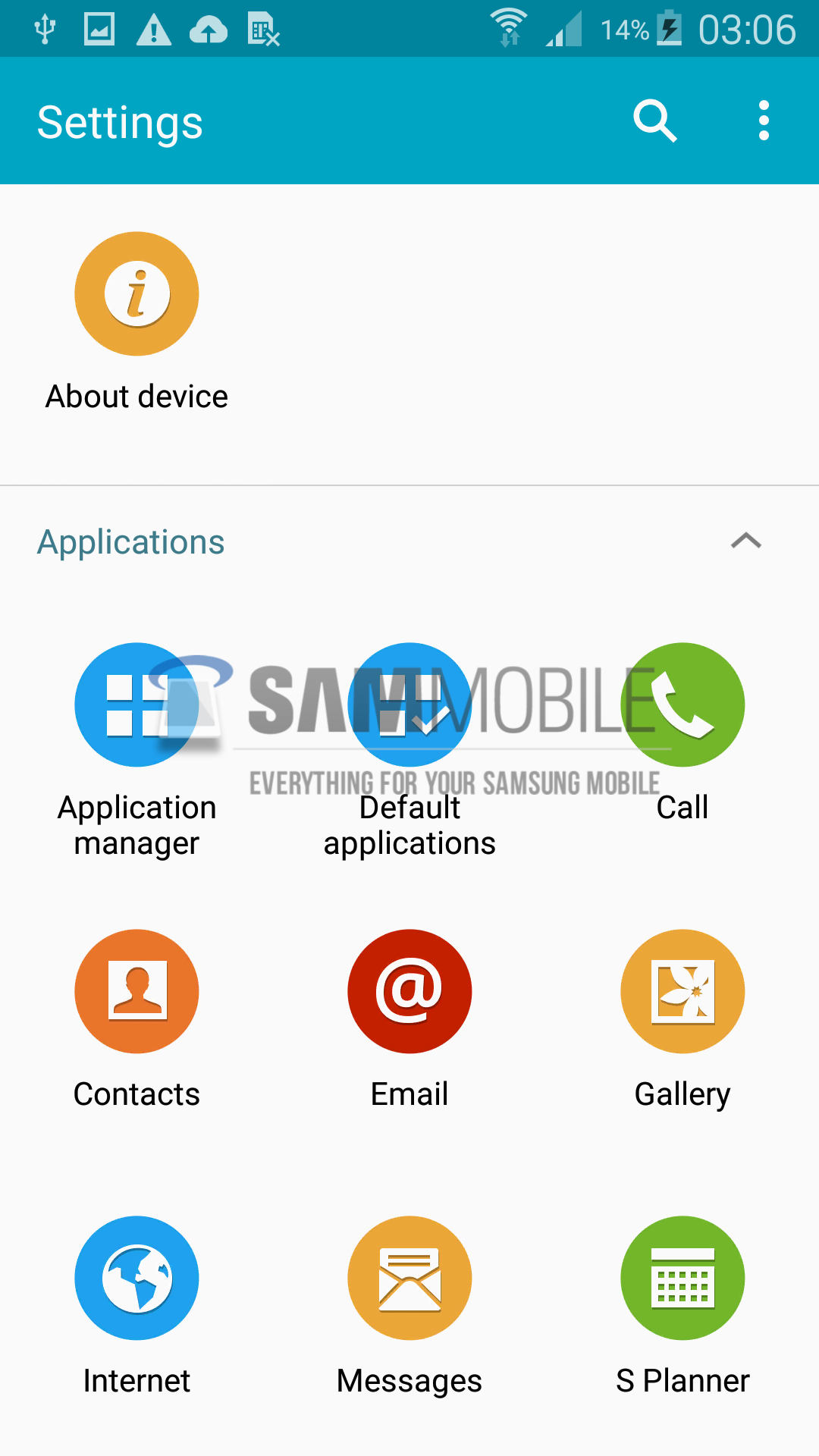
Task: Open the settings search
Action: [654, 121]
